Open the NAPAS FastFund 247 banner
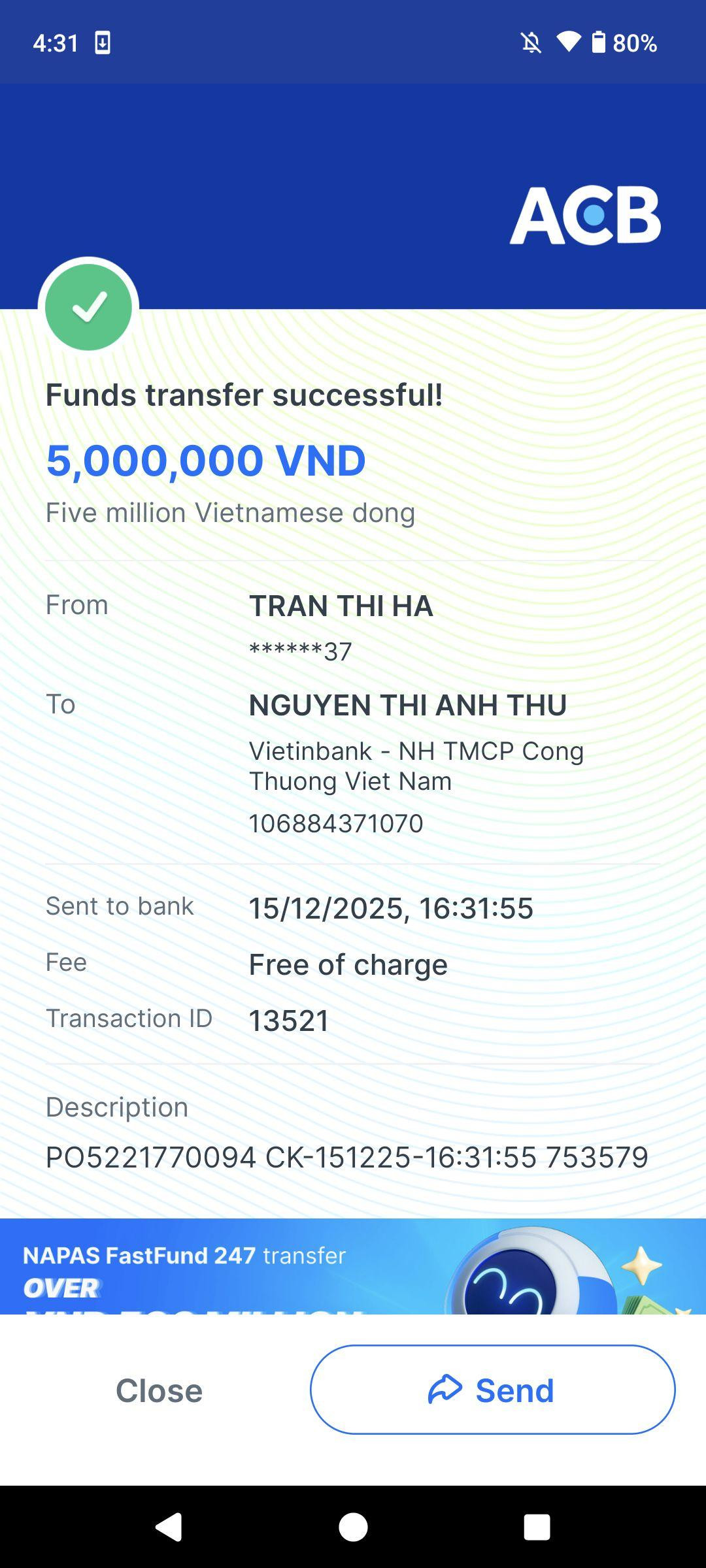The height and width of the screenshot is (1568, 706). (x=353, y=1266)
